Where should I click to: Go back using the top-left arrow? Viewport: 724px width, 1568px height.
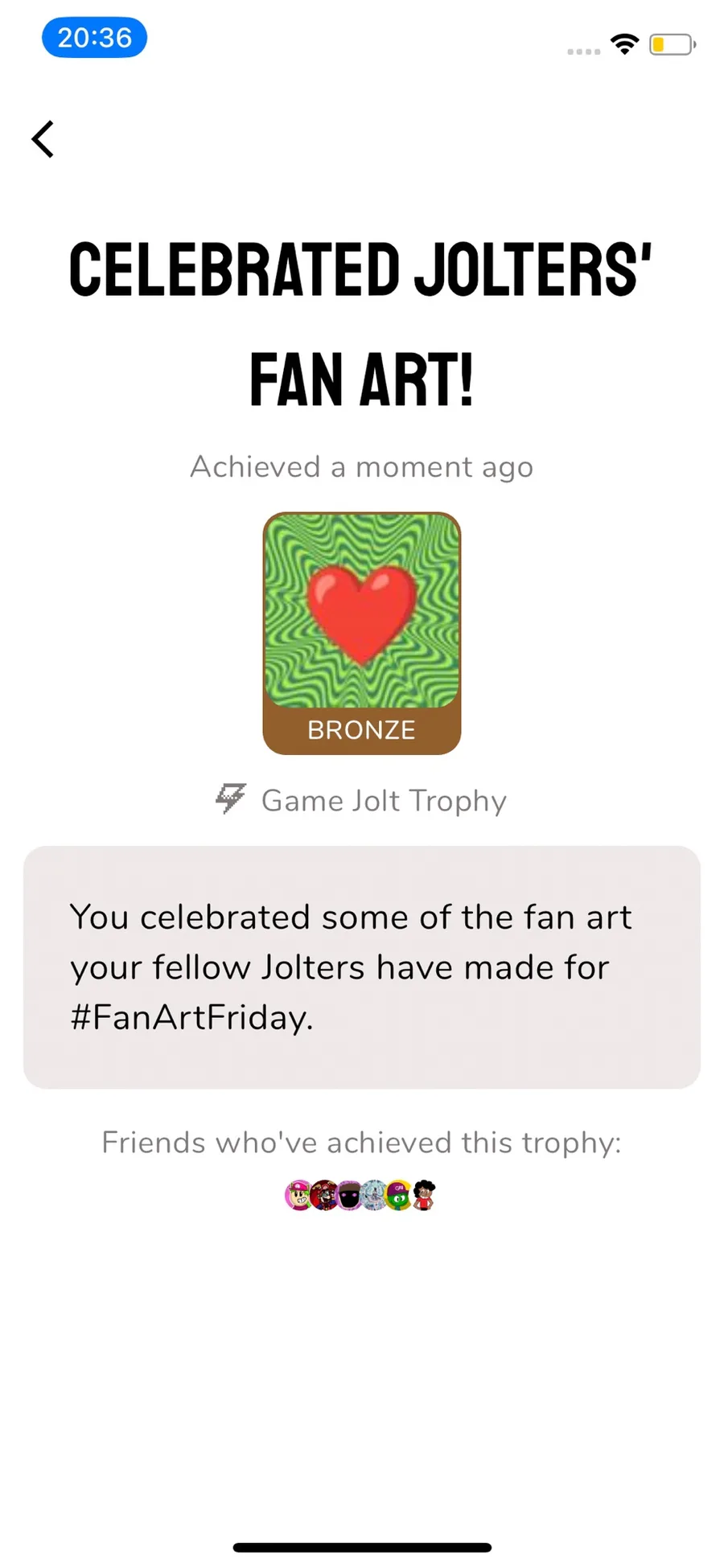43,139
